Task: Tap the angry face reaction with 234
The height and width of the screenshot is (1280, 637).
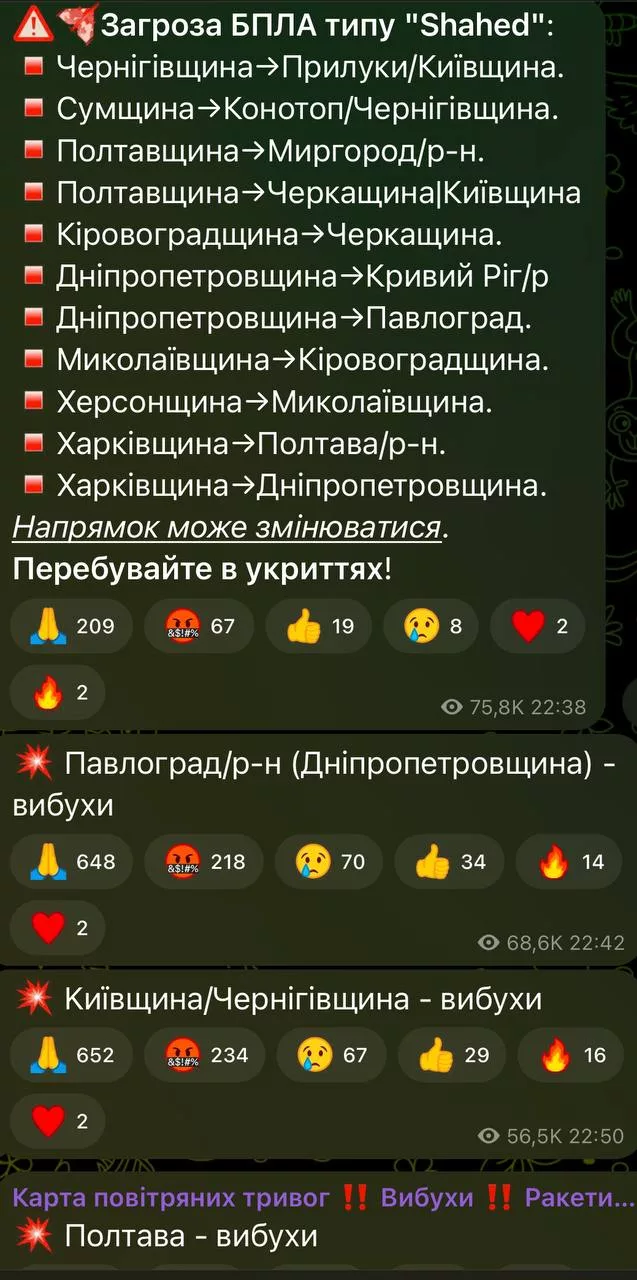Action: [x=207, y=1055]
